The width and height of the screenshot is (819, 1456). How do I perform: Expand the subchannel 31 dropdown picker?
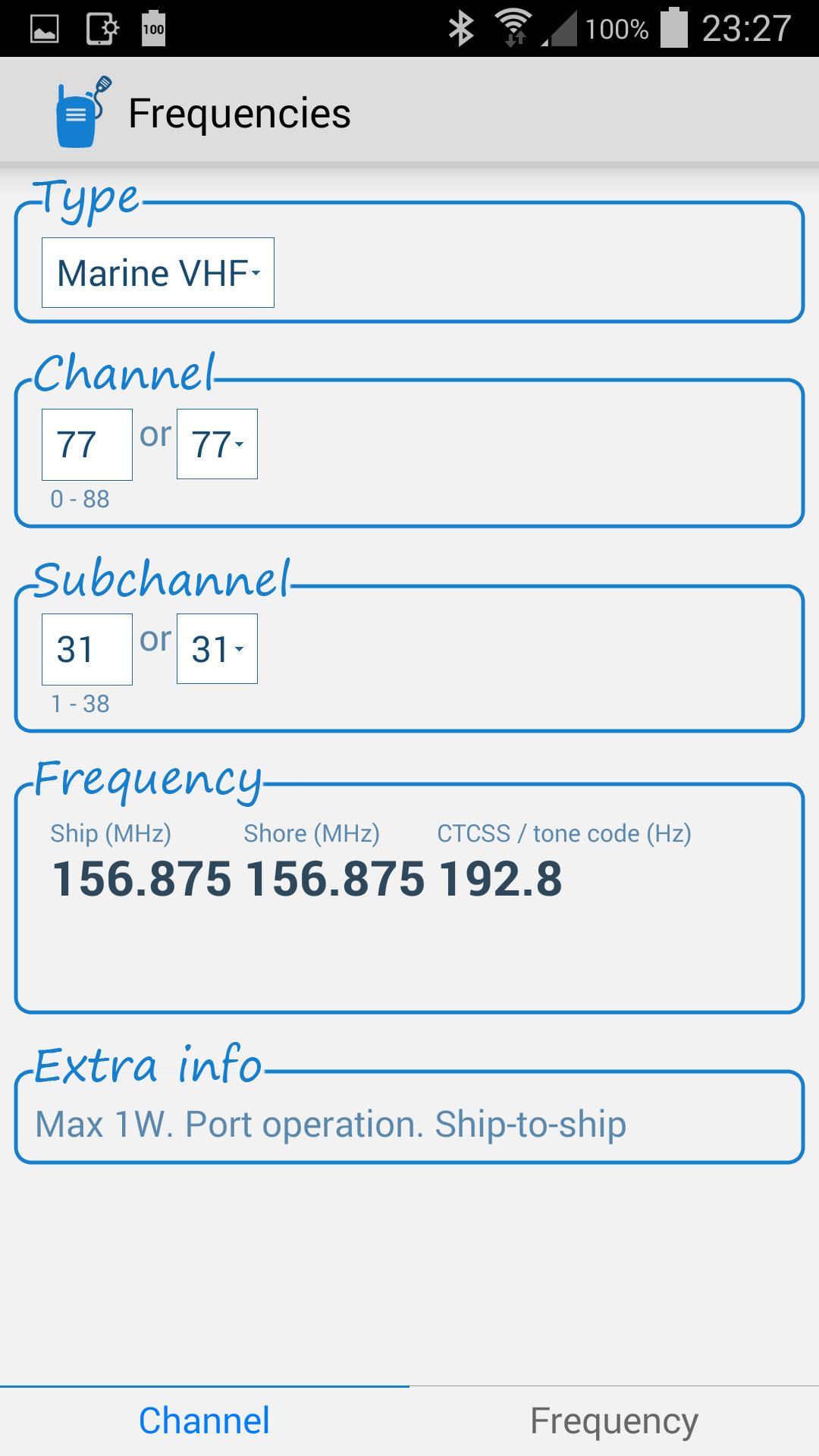pos(217,649)
